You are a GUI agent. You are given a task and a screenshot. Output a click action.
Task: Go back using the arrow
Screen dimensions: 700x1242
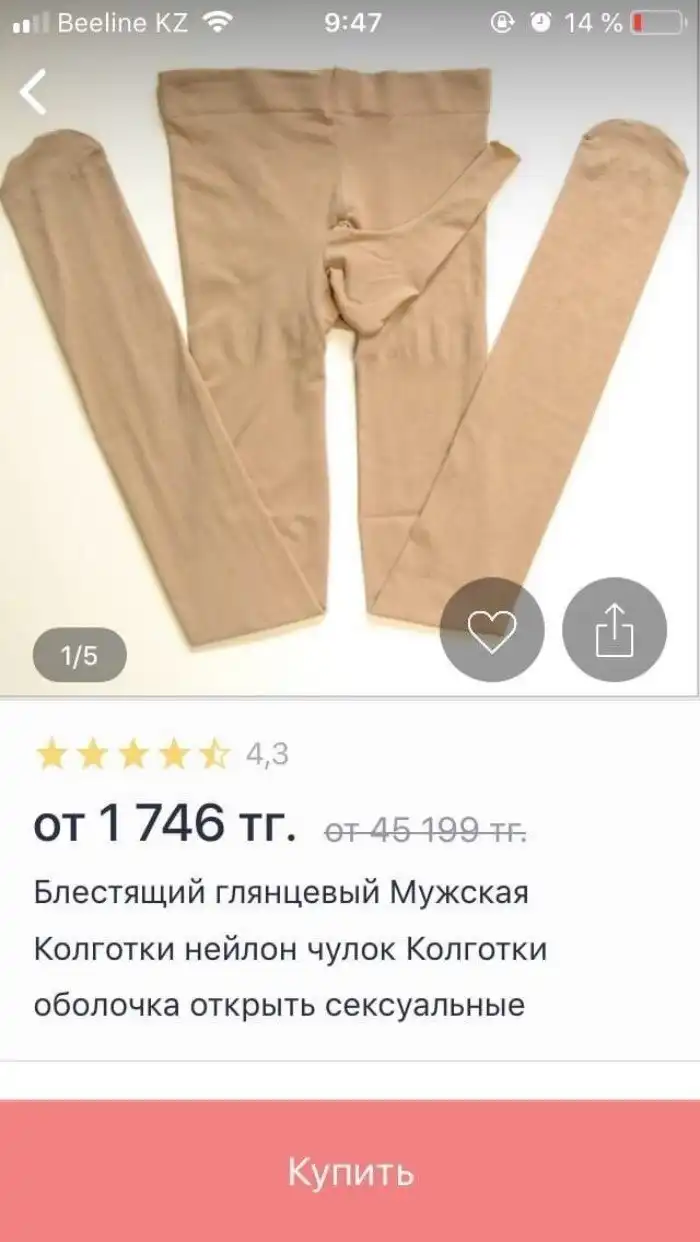click(x=34, y=92)
